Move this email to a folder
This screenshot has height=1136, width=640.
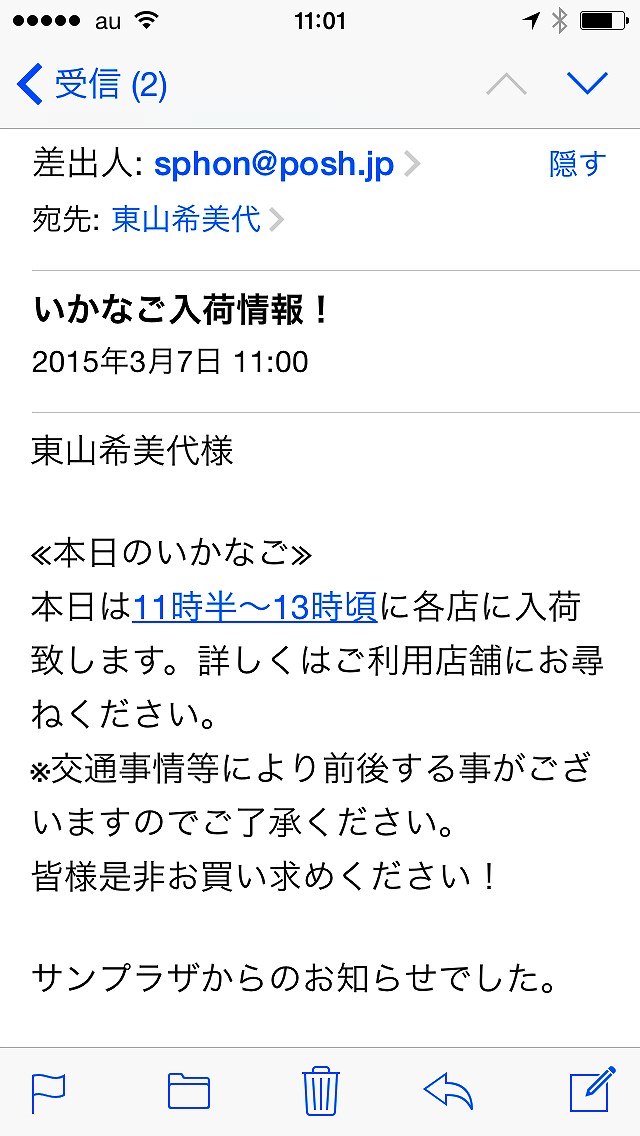(188, 1091)
